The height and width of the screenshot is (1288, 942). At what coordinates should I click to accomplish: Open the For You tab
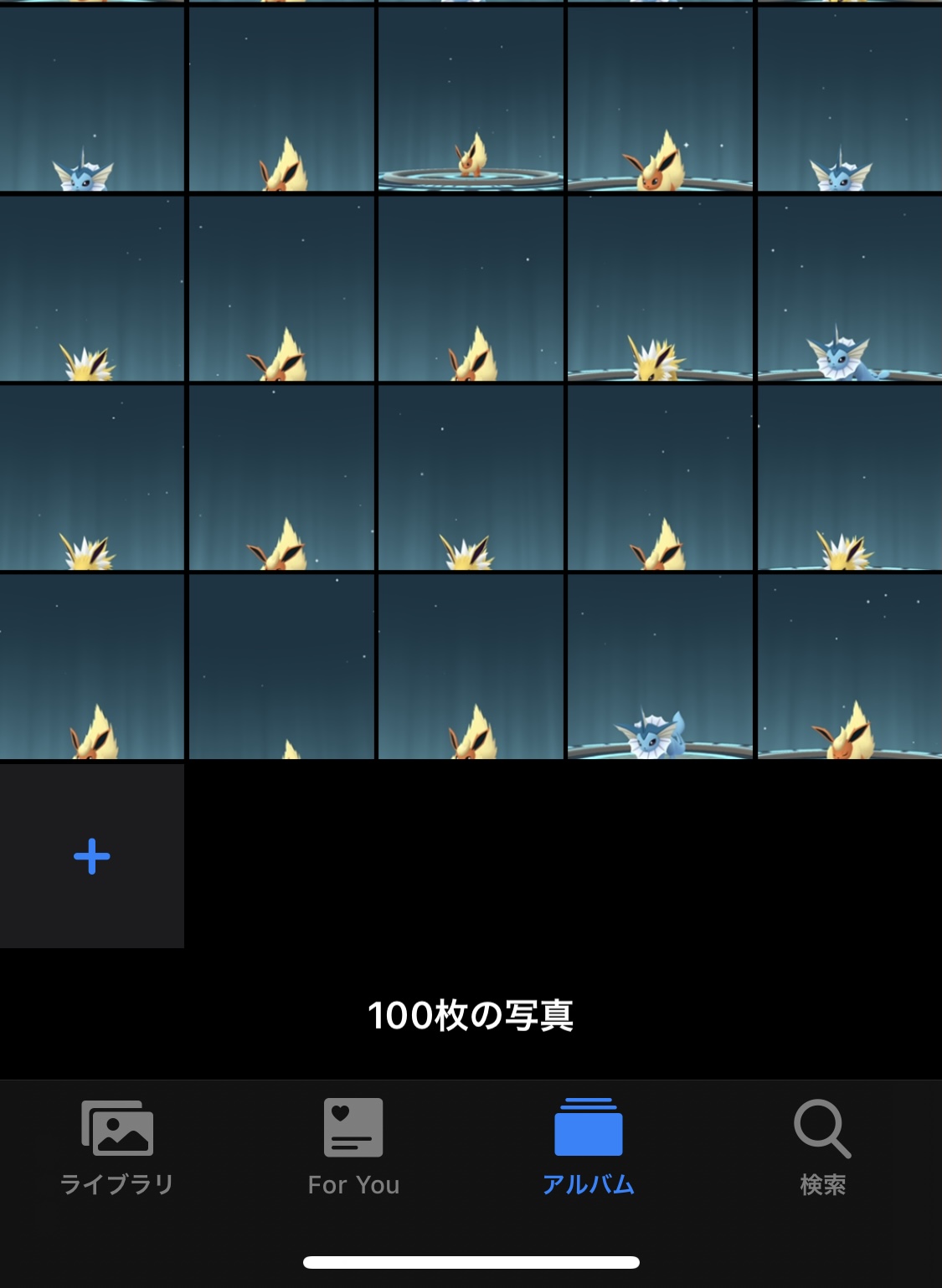coord(353,1147)
